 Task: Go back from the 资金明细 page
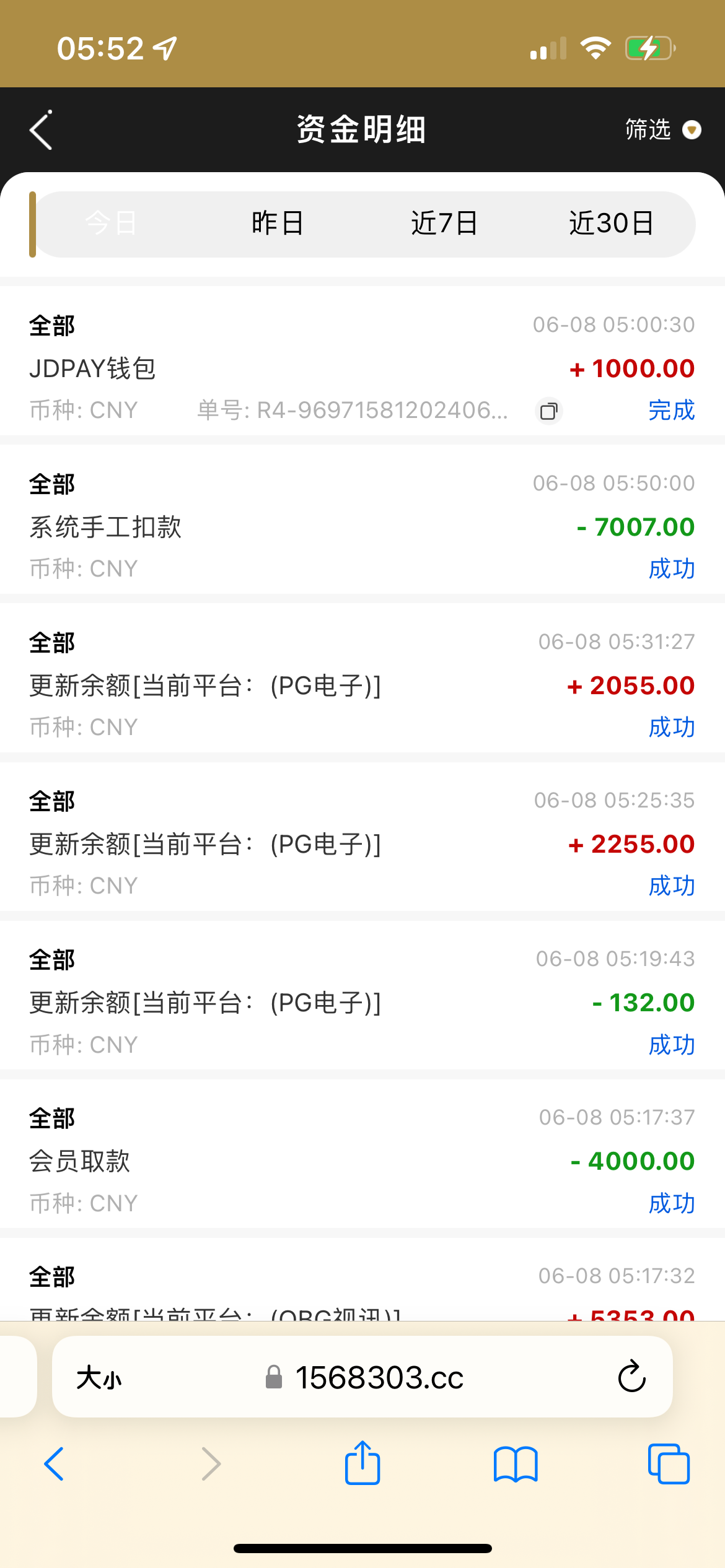41,130
